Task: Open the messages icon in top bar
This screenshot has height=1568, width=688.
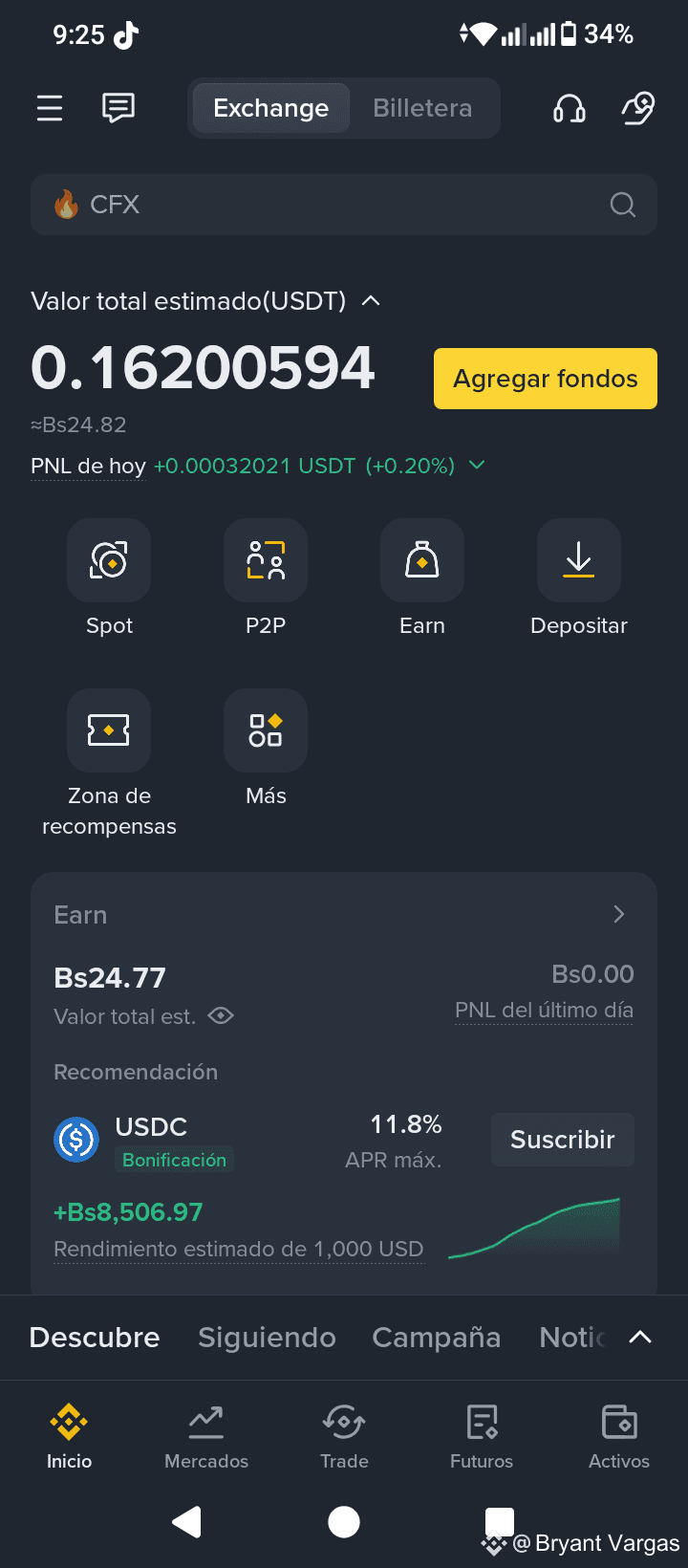Action: tap(118, 108)
